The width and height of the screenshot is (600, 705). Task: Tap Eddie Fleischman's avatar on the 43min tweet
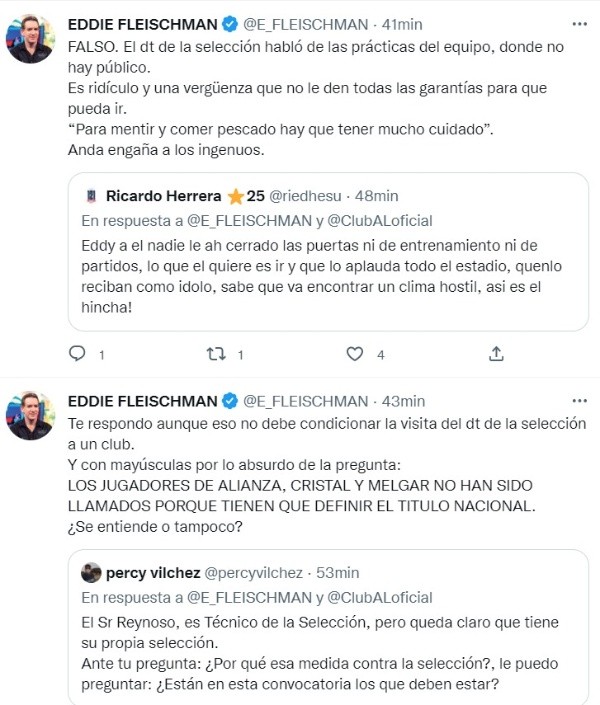tap(31, 416)
